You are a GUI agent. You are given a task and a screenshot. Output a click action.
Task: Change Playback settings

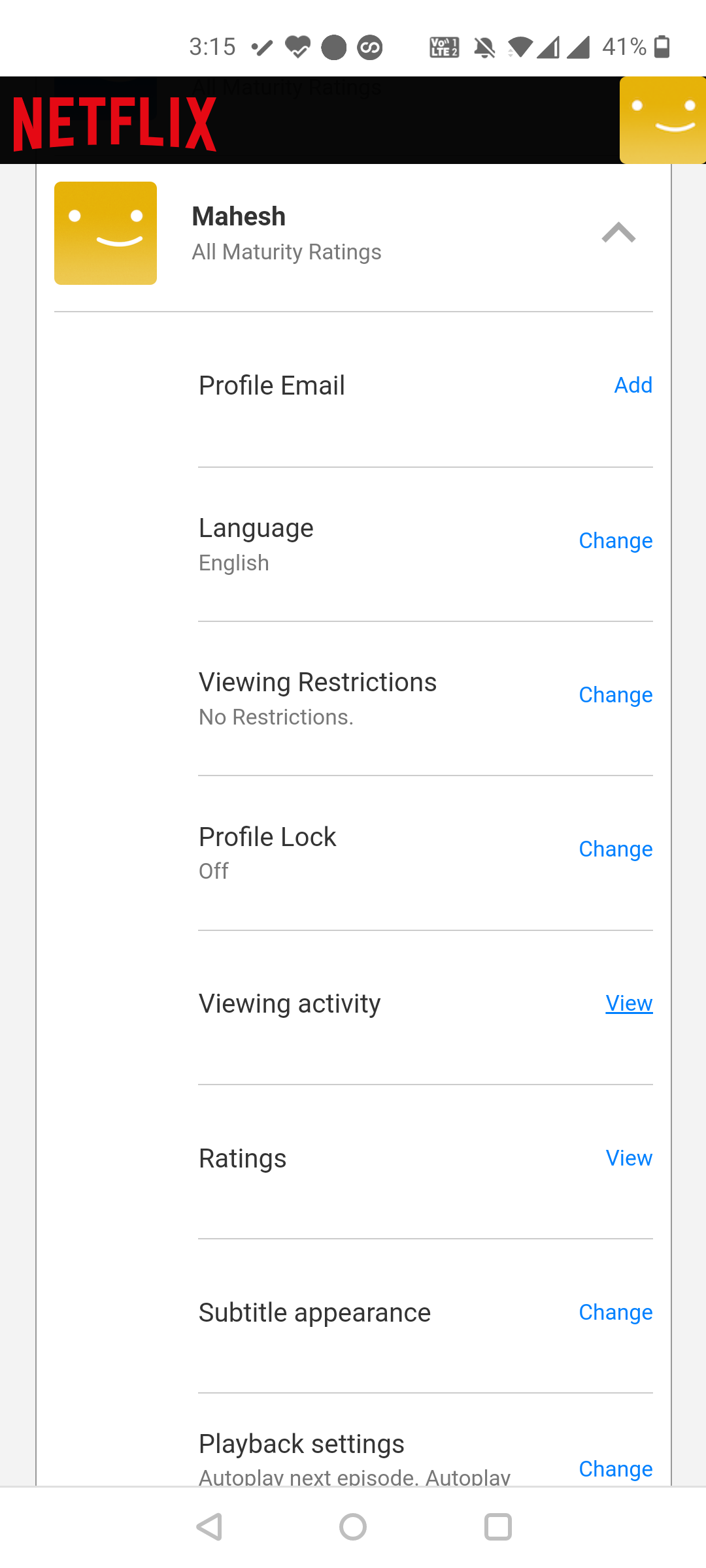coord(615,1468)
